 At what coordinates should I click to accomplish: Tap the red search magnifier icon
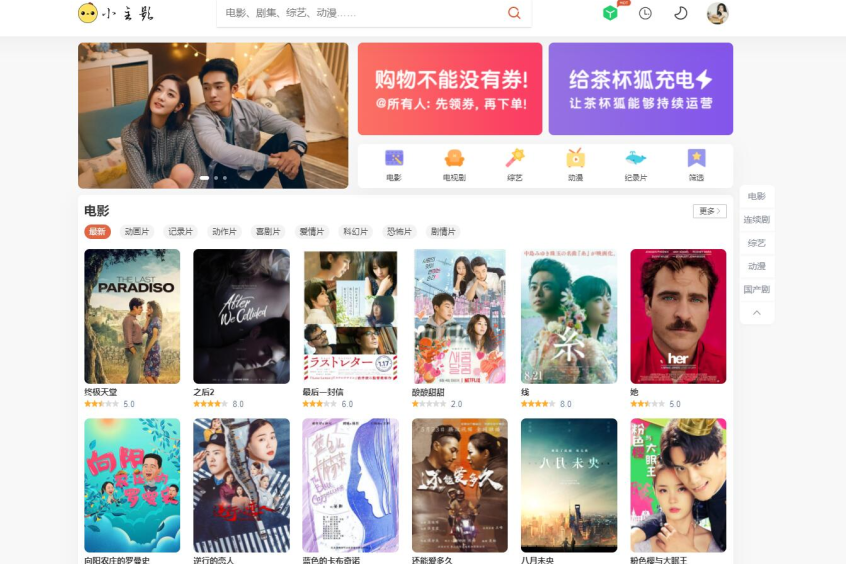click(x=514, y=13)
